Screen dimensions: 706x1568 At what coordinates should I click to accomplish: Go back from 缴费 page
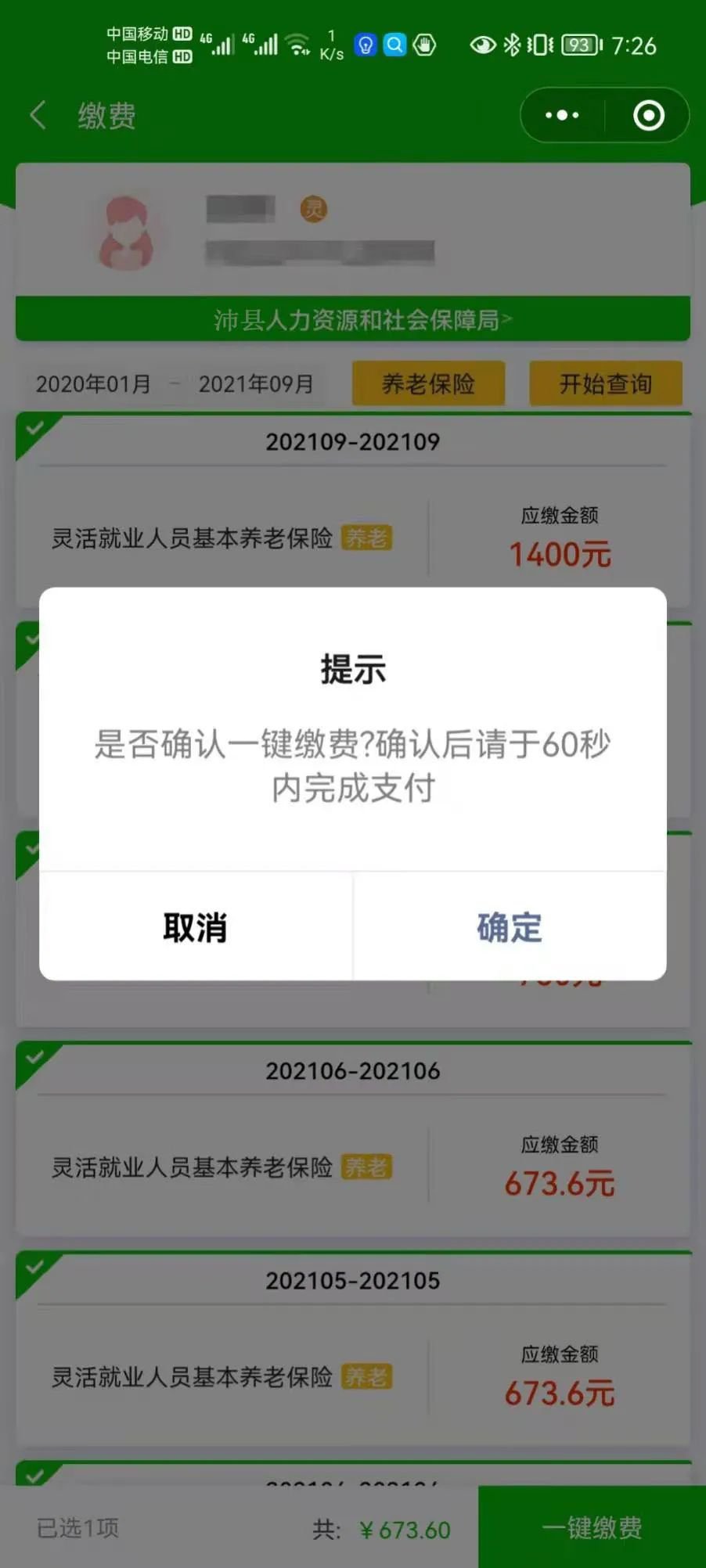pyautogui.click(x=38, y=116)
